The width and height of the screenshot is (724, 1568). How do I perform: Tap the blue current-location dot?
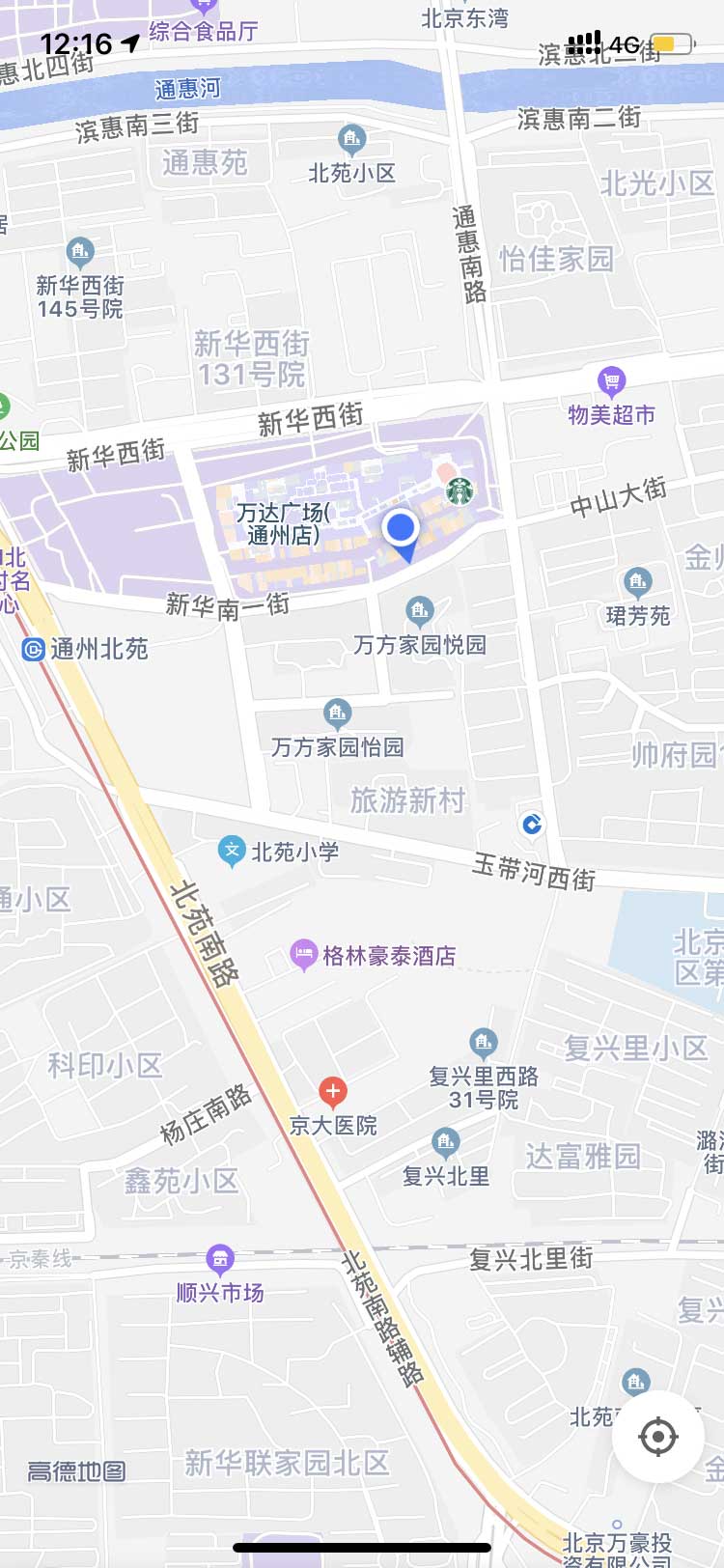click(401, 528)
